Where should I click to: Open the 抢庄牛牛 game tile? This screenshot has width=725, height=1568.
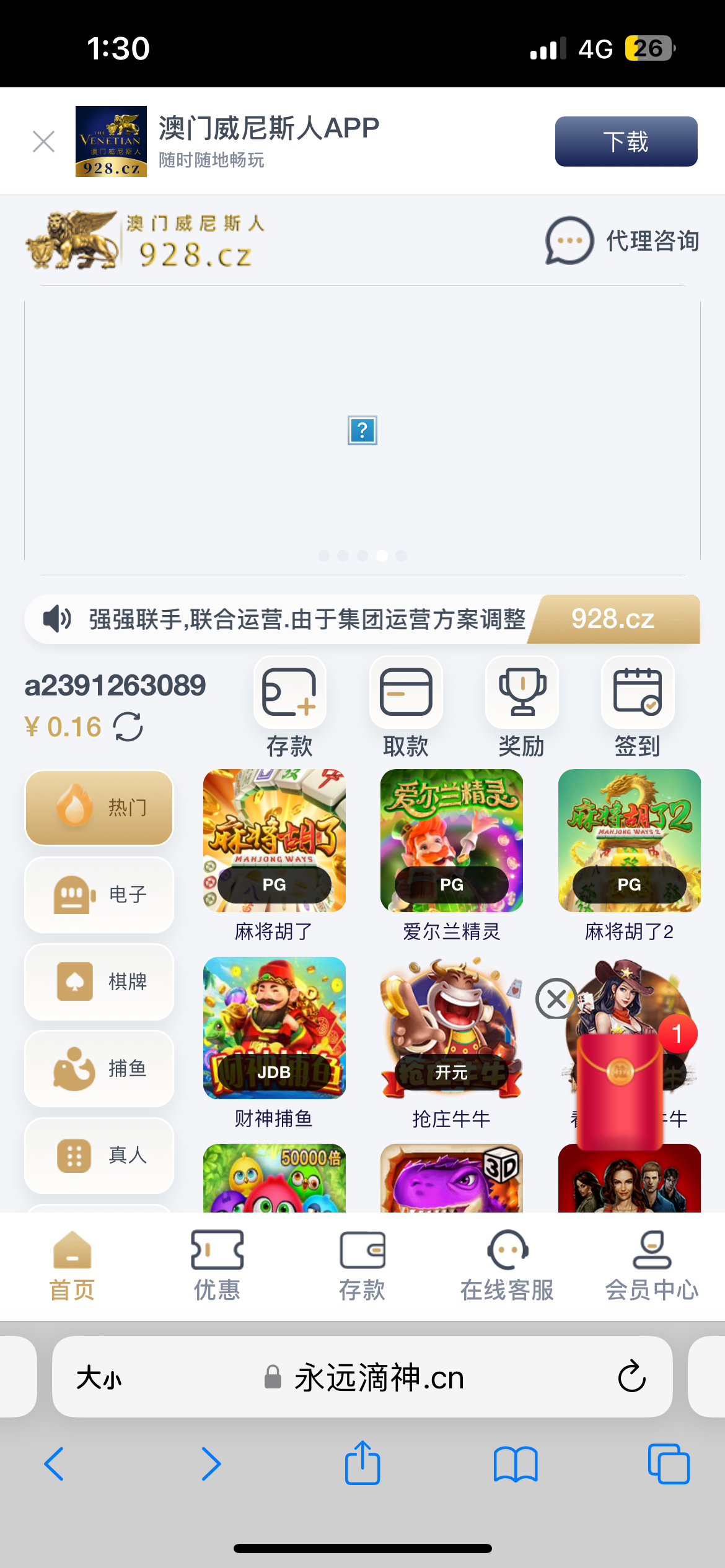click(x=451, y=1028)
